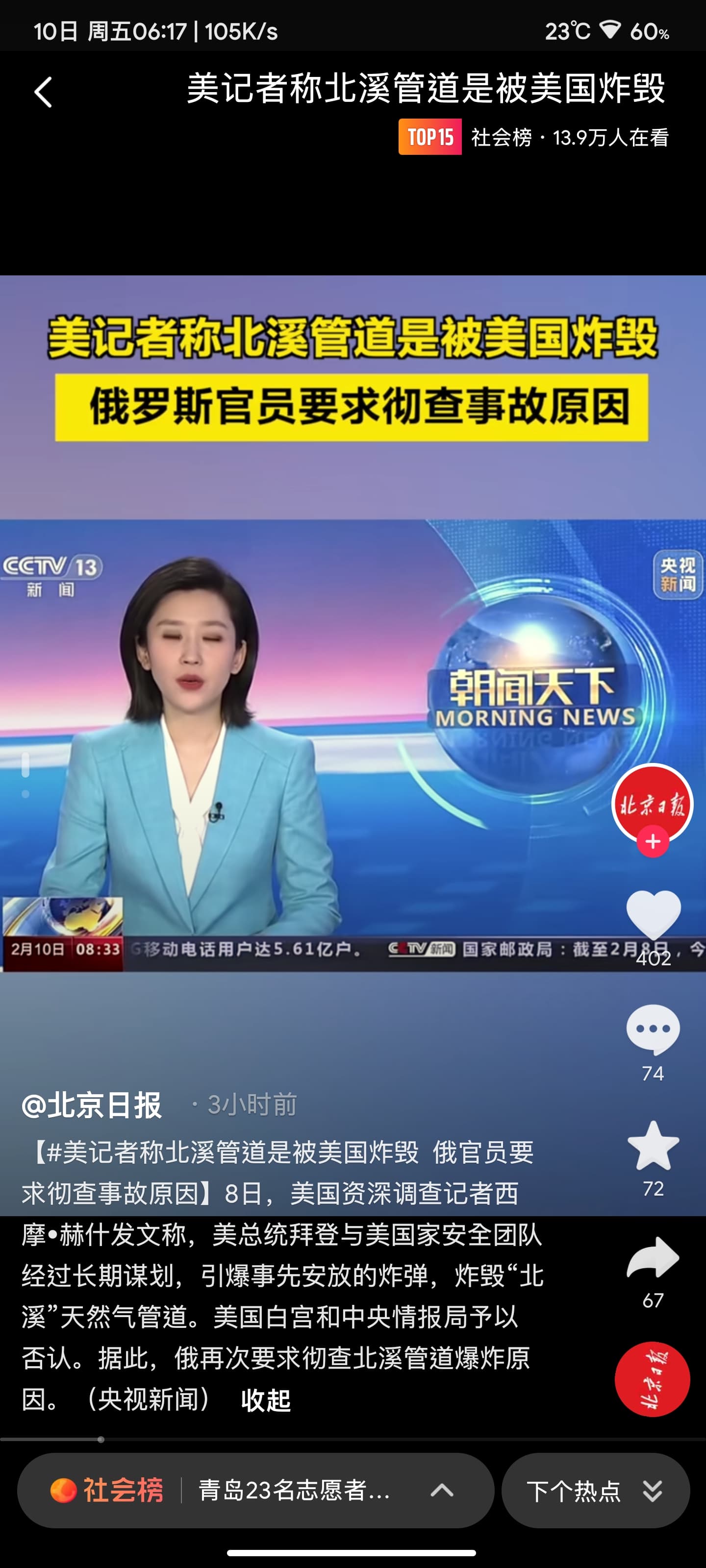Open the comments bubble
706x1568 pixels.
click(x=653, y=1029)
